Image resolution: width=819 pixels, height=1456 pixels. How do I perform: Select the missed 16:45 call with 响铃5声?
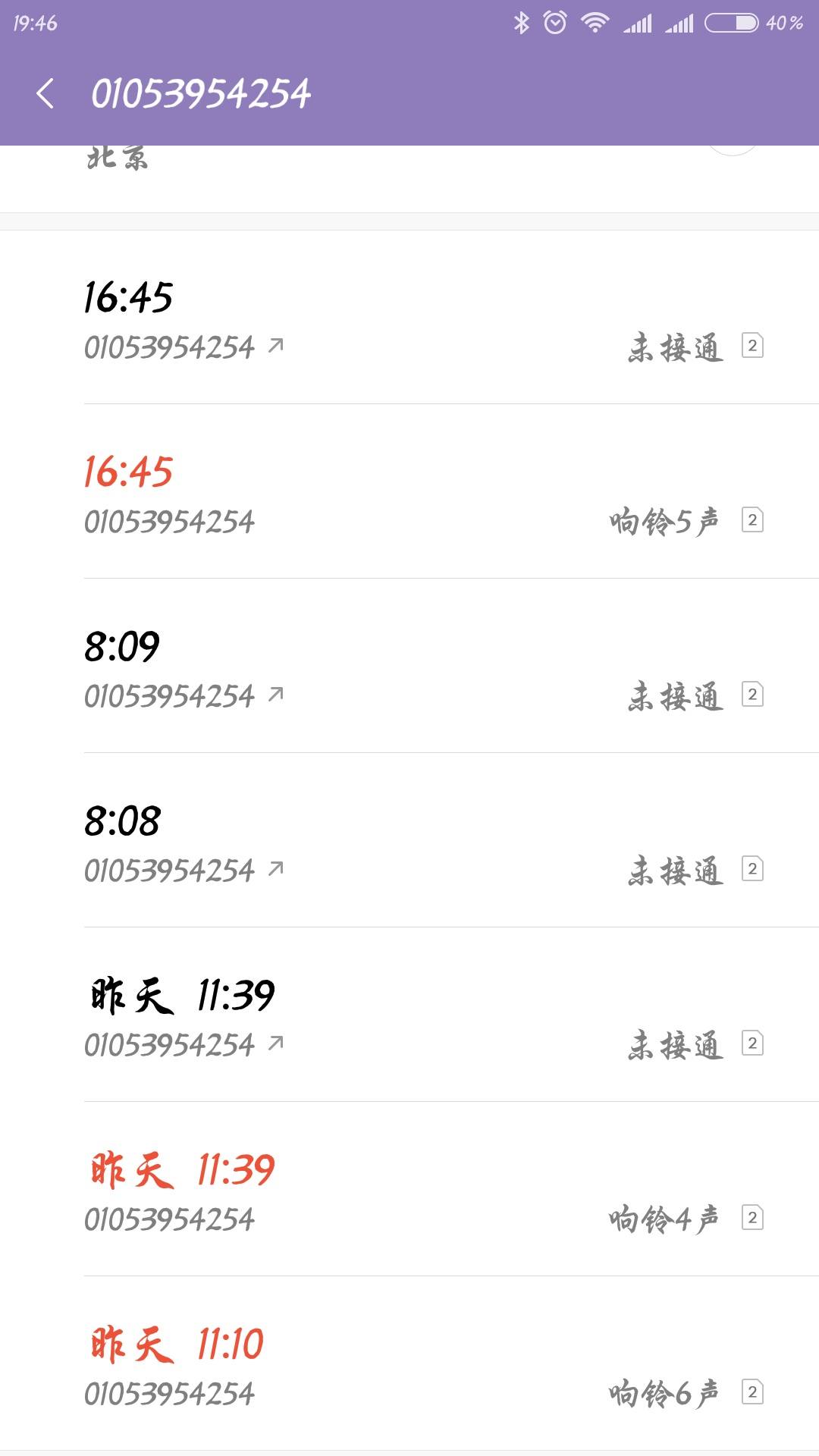coord(409,491)
